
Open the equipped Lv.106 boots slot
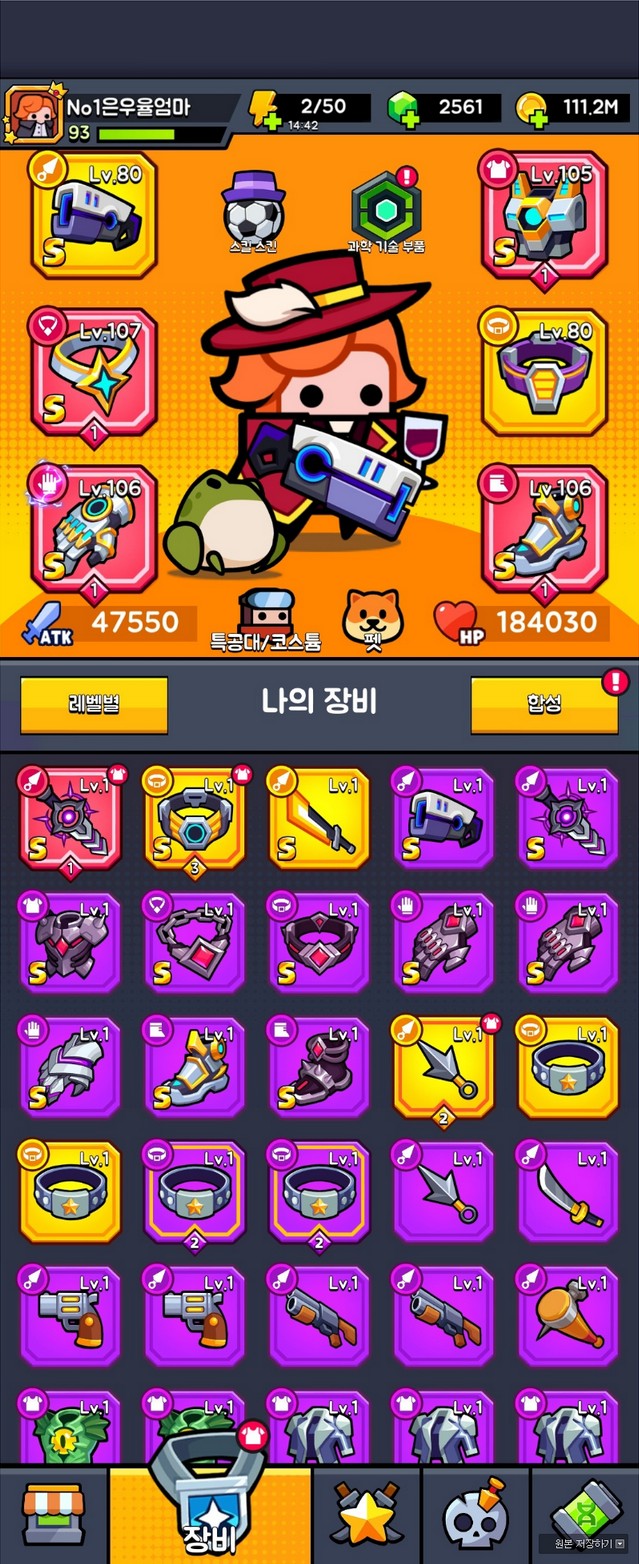(544, 530)
